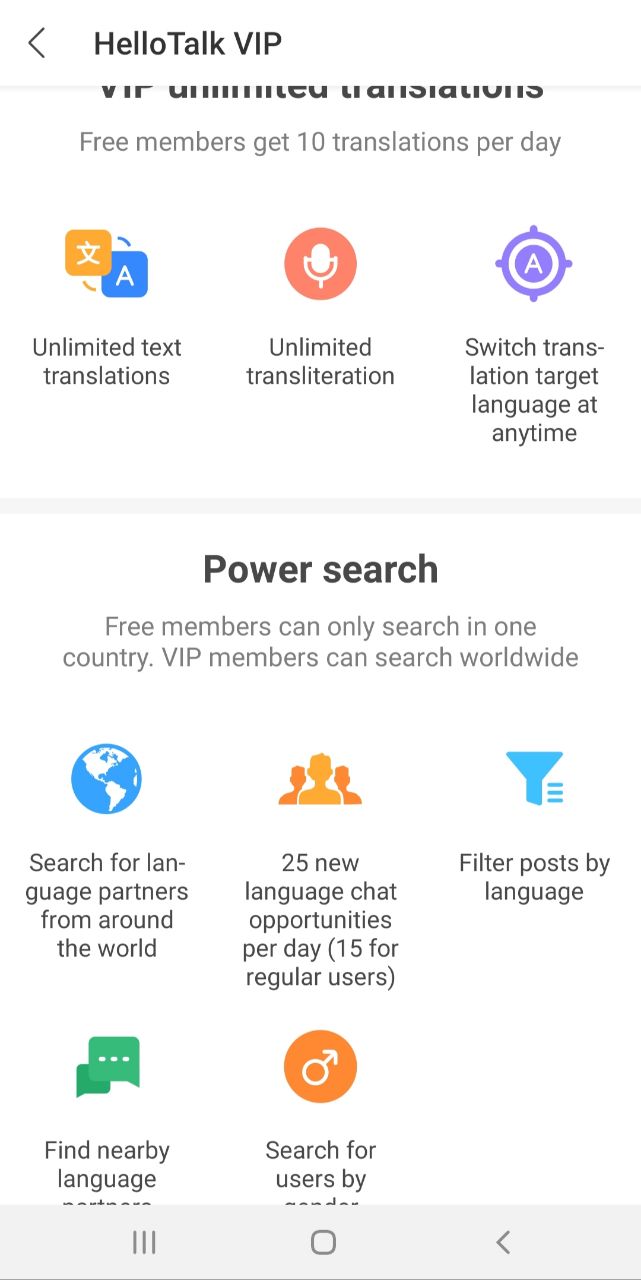
Task: Tap the system home button
Action: click(322, 1242)
